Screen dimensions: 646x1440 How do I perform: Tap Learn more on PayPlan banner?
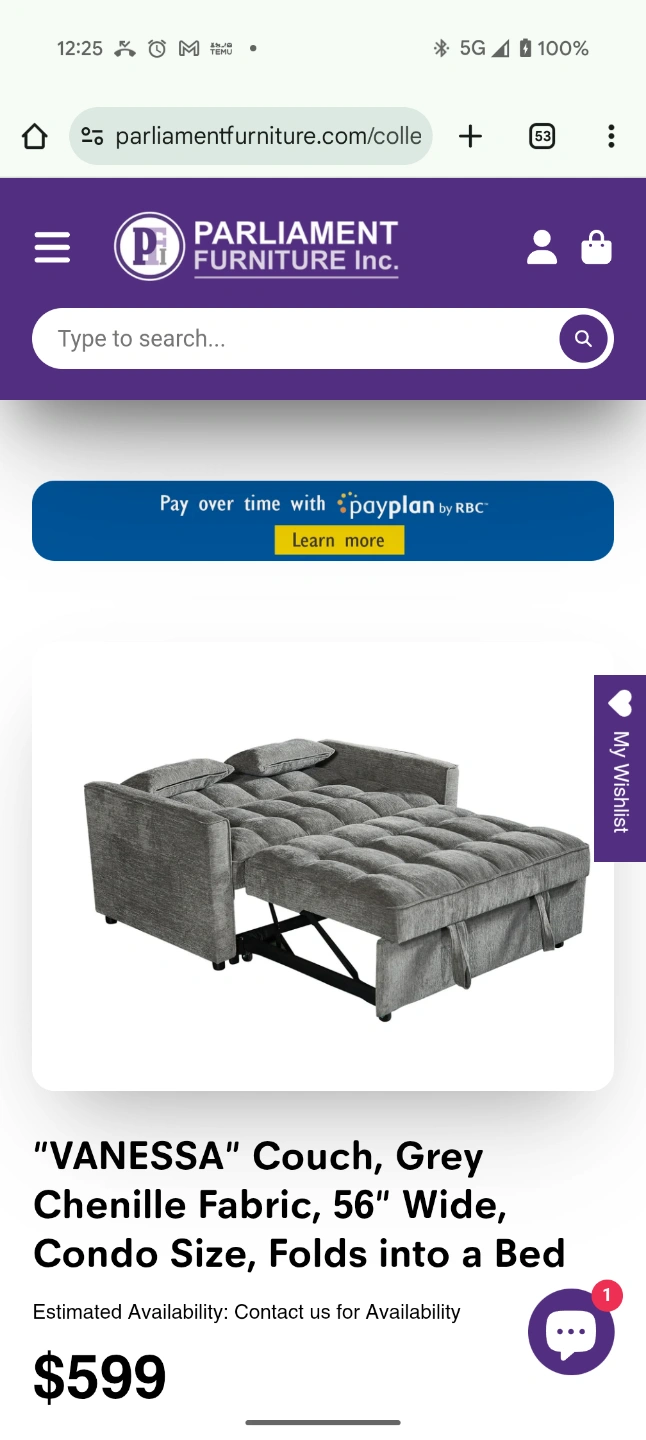(x=339, y=541)
